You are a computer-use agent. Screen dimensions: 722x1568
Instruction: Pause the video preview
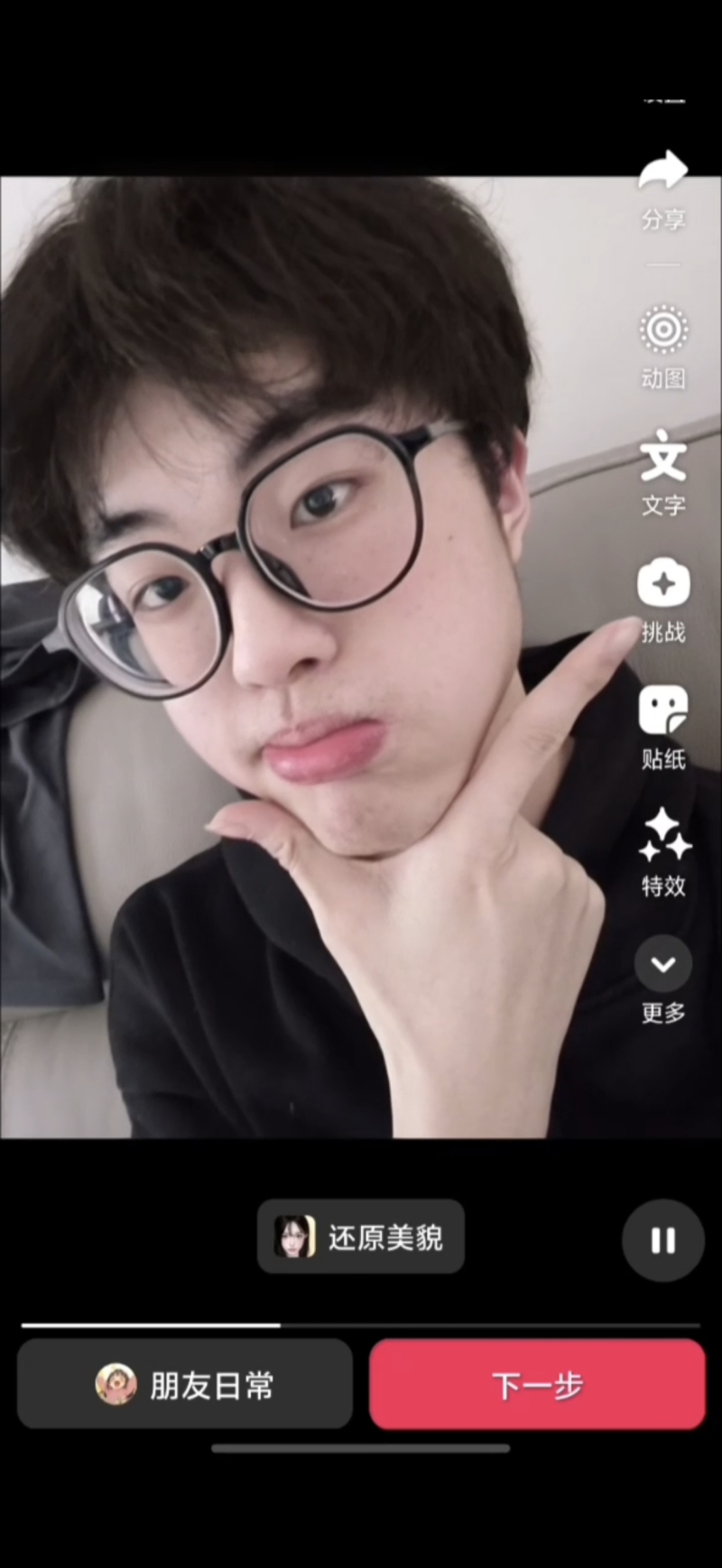[x=663, y=1240]
